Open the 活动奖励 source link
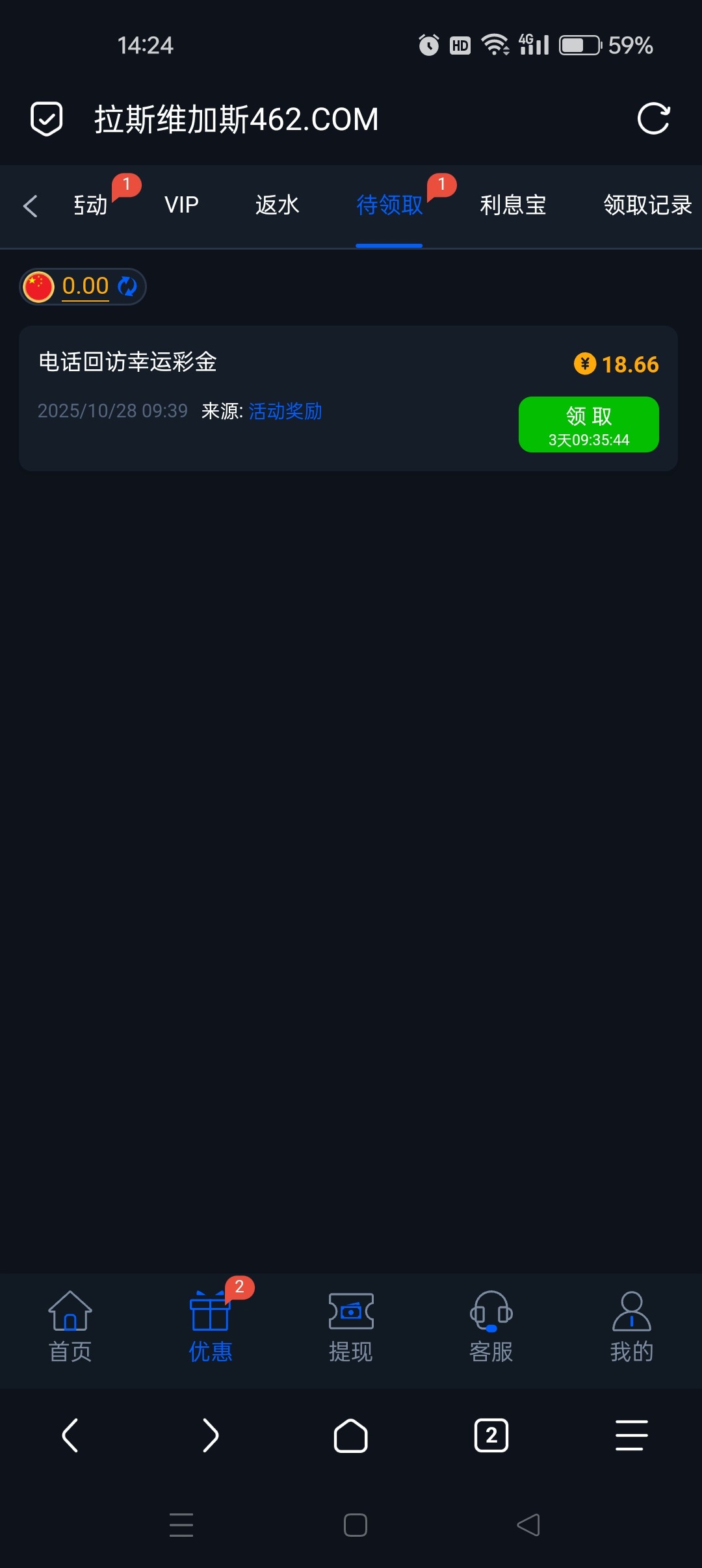The image size is (702, 1568). coord(285,412)
